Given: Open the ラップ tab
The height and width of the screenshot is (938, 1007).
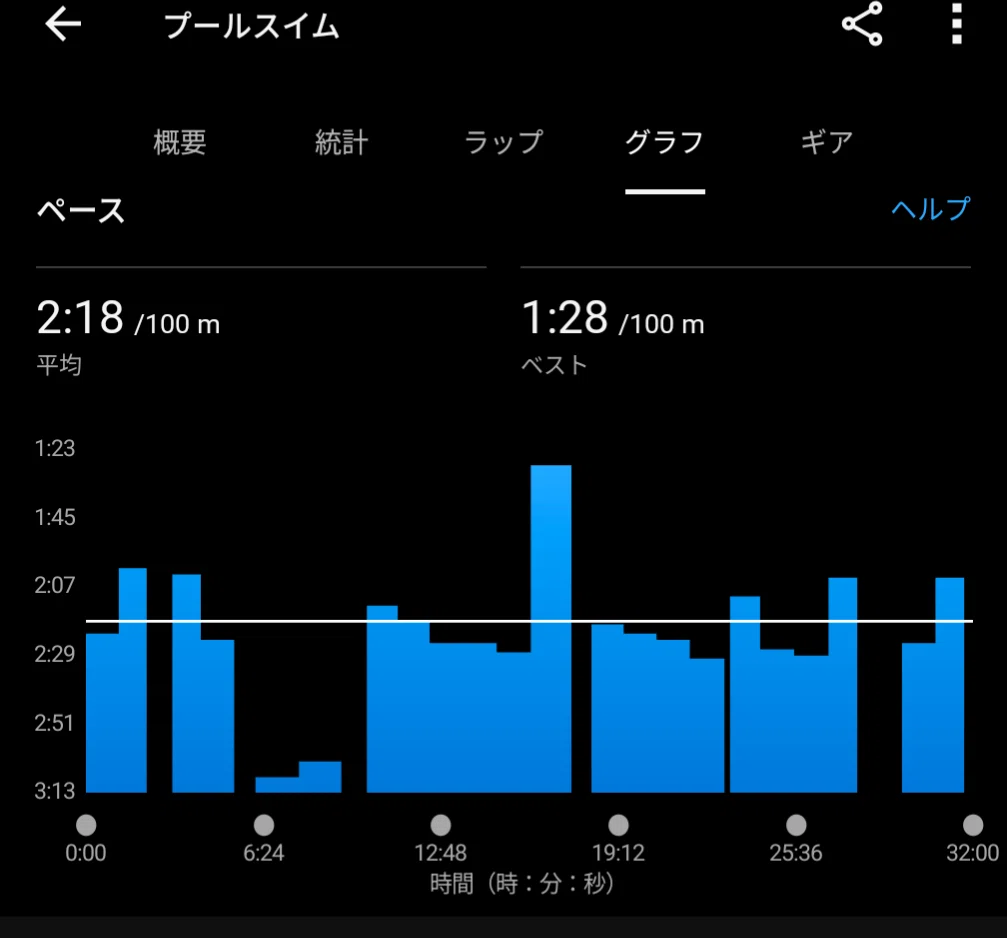Looking at the screenshot, I should [504, 142].
